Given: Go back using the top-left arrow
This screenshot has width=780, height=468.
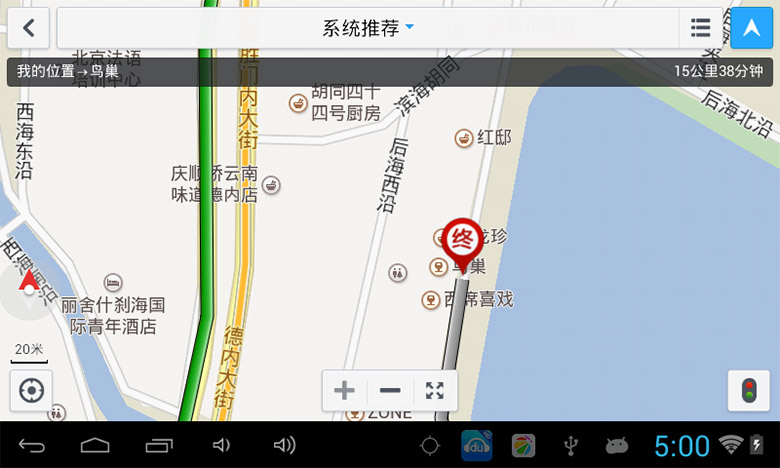Looking at the screenshot, I should pos(29,28).
